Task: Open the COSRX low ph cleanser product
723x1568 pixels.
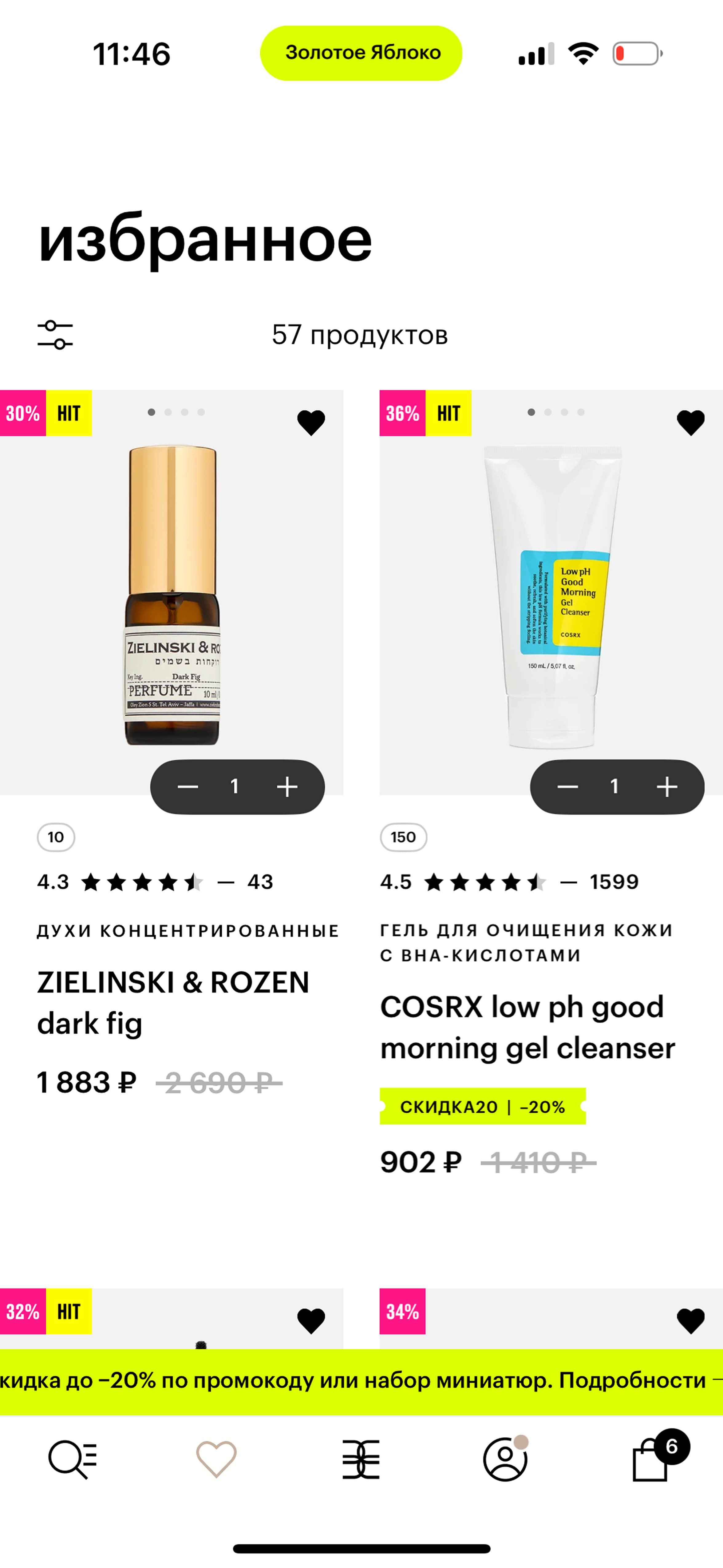Action: pyautogui.click(x=527, y=1028)
